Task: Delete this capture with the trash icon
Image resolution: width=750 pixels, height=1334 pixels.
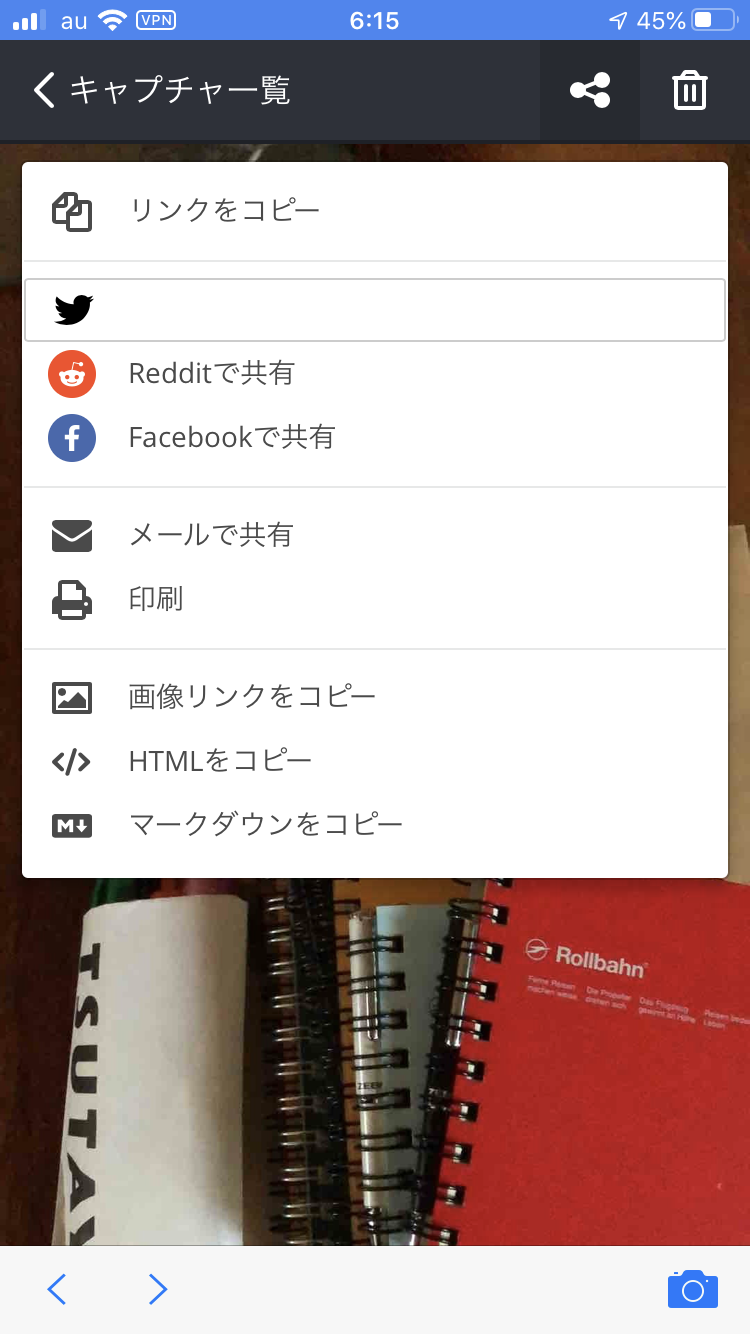Action: [690, 91]
